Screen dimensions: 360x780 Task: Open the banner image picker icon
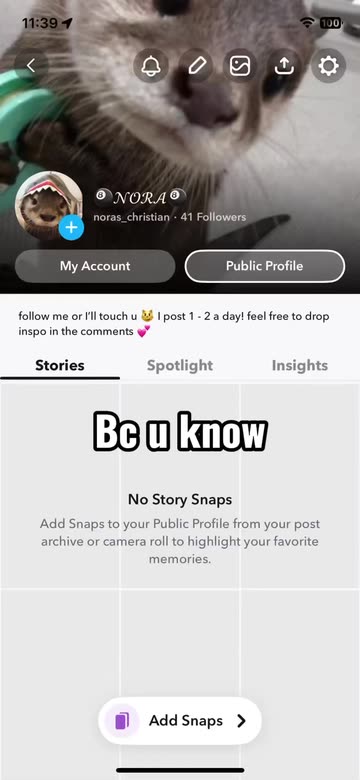tap(240, 65)
